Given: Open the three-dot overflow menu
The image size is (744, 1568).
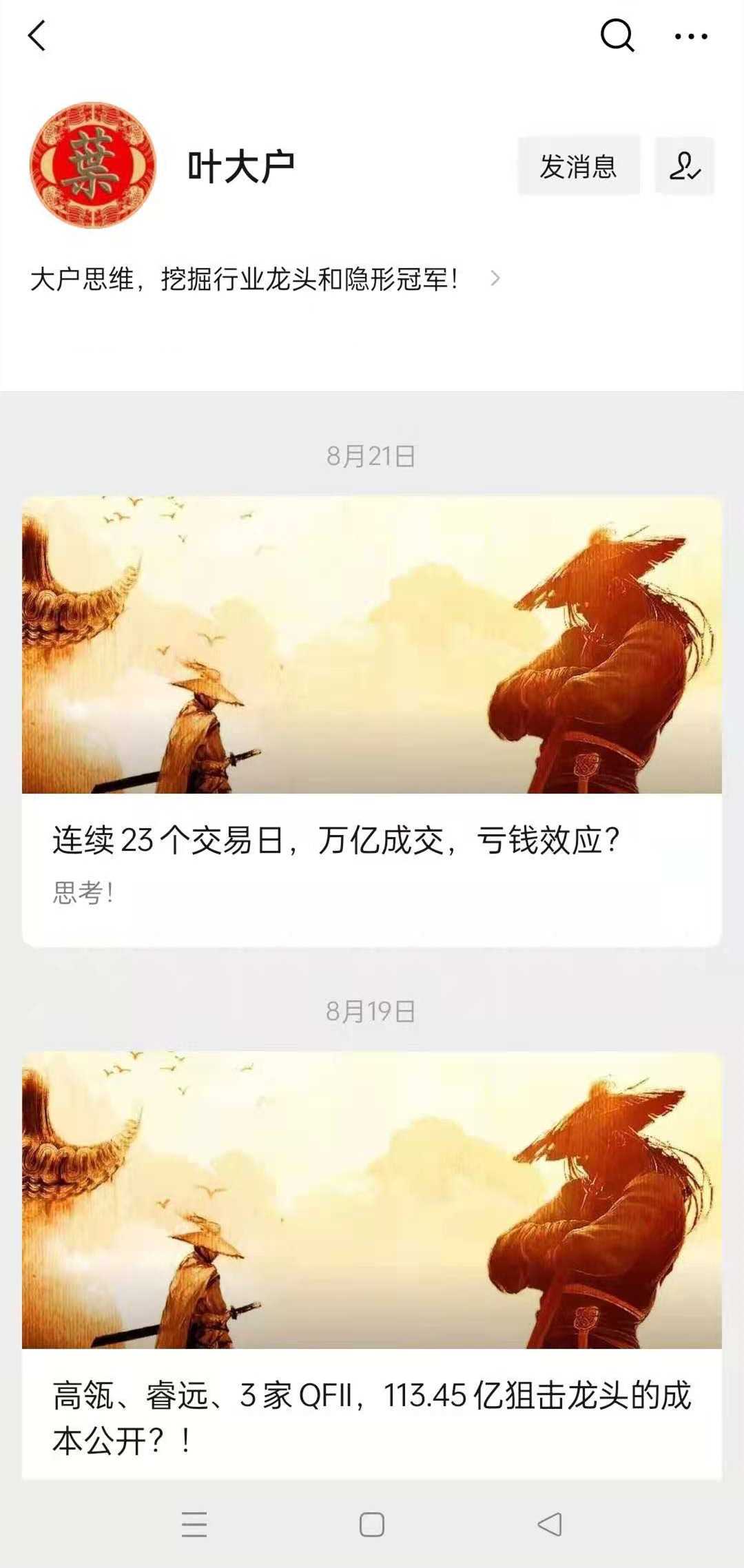Looking at the screenshot, I should (691, 37).
